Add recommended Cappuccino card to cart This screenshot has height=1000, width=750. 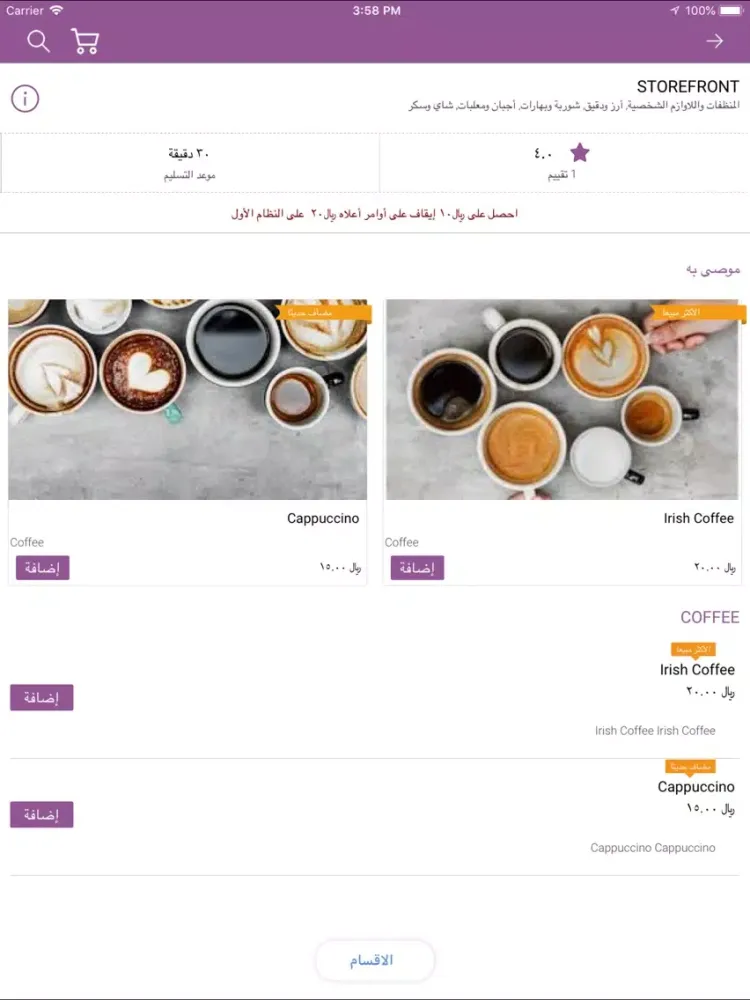43,568
